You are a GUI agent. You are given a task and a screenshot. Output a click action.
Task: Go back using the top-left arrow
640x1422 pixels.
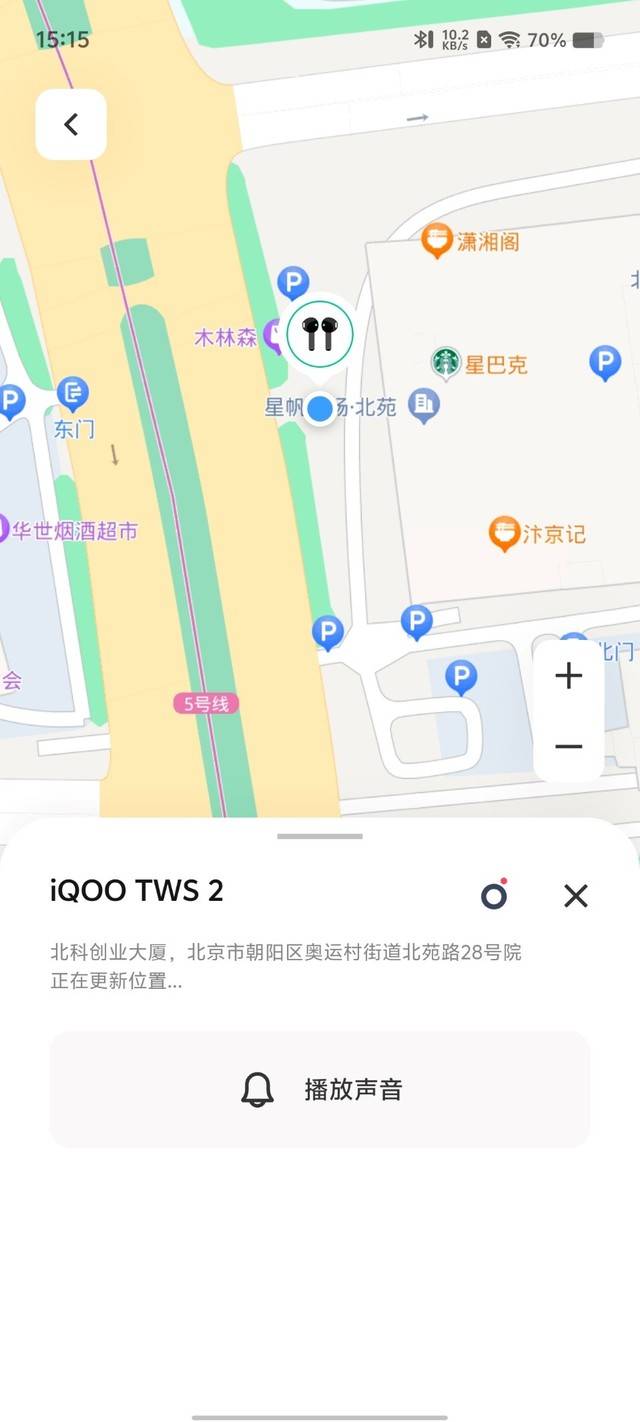pos(71,125)
